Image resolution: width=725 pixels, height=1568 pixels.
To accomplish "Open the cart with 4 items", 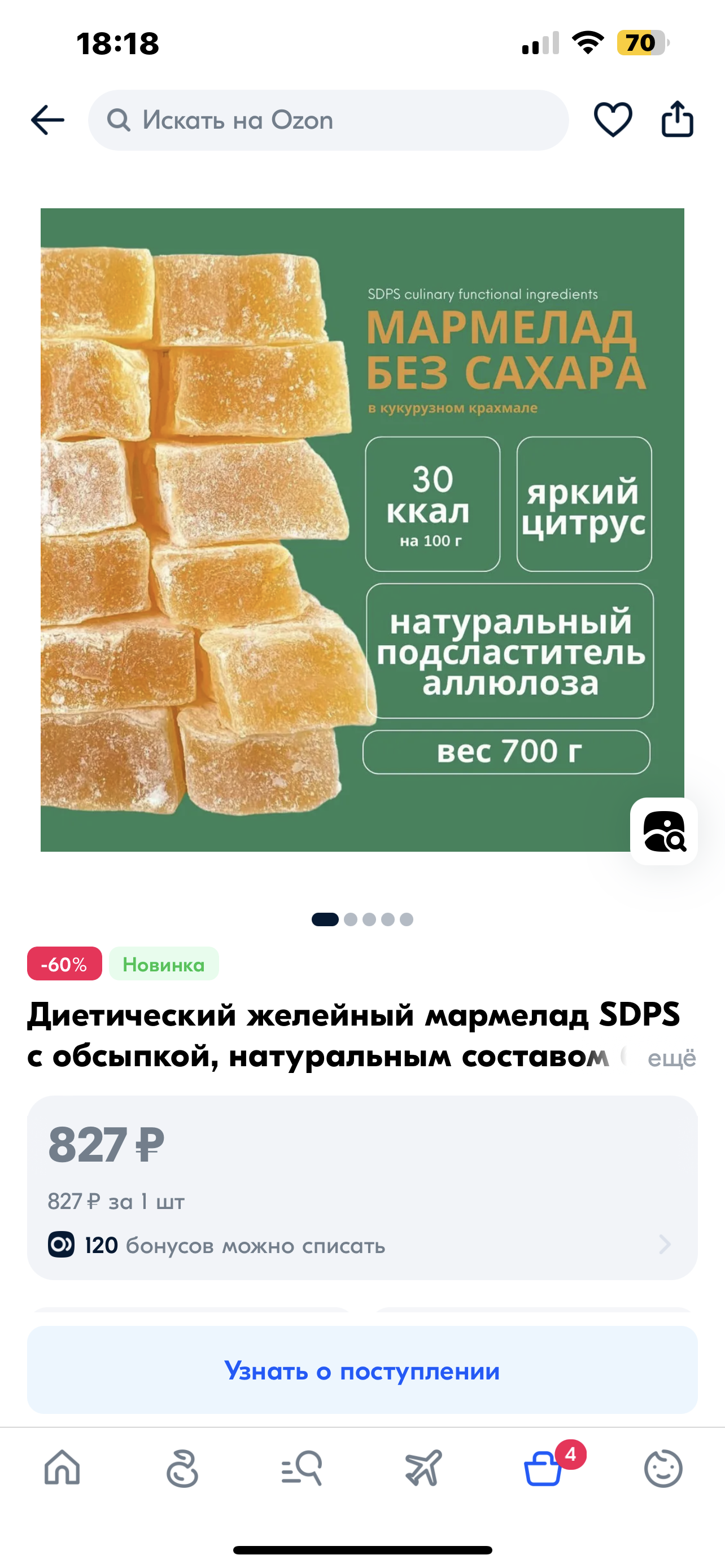I will (544, 1468).
